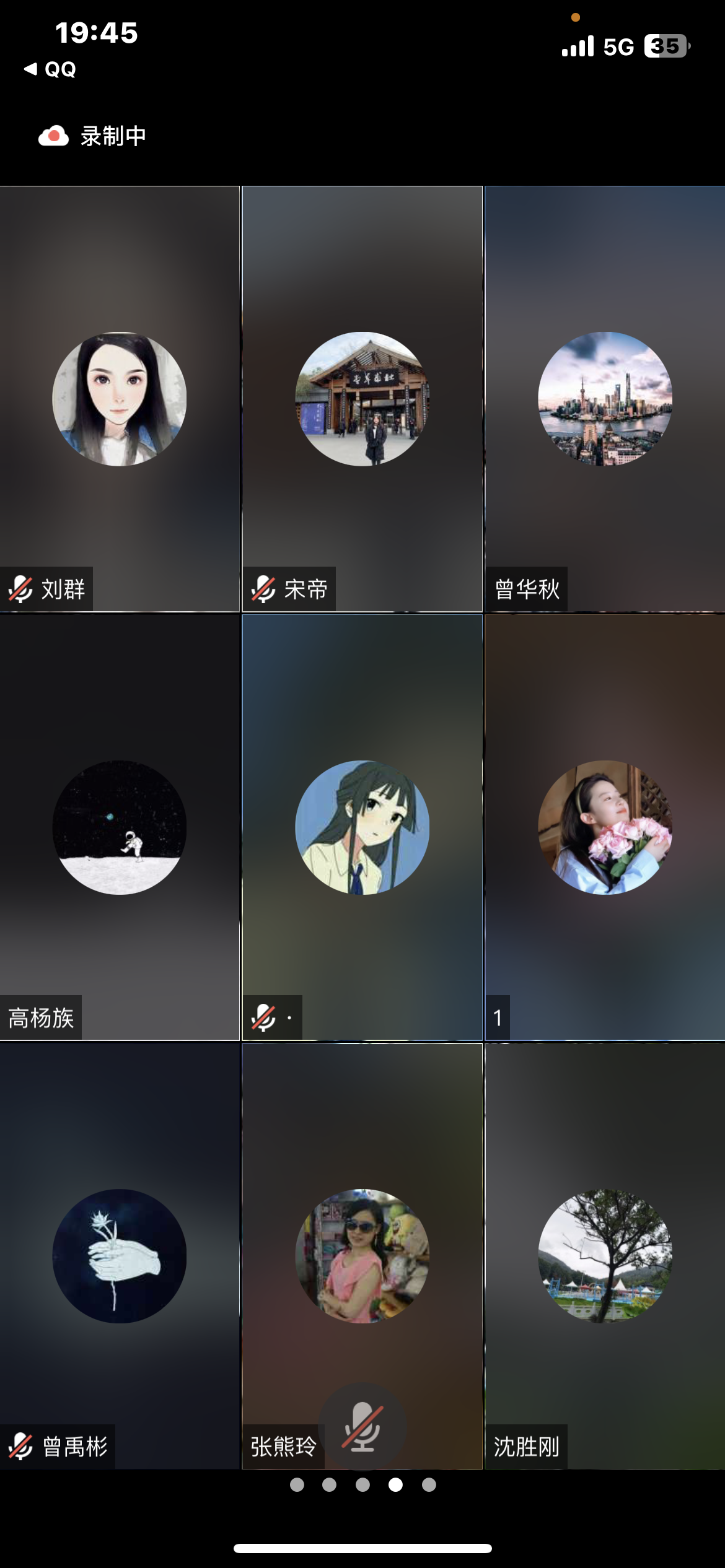Select the participant tile named 1
Screen dimensions: 725x1568
pos(605,827)
